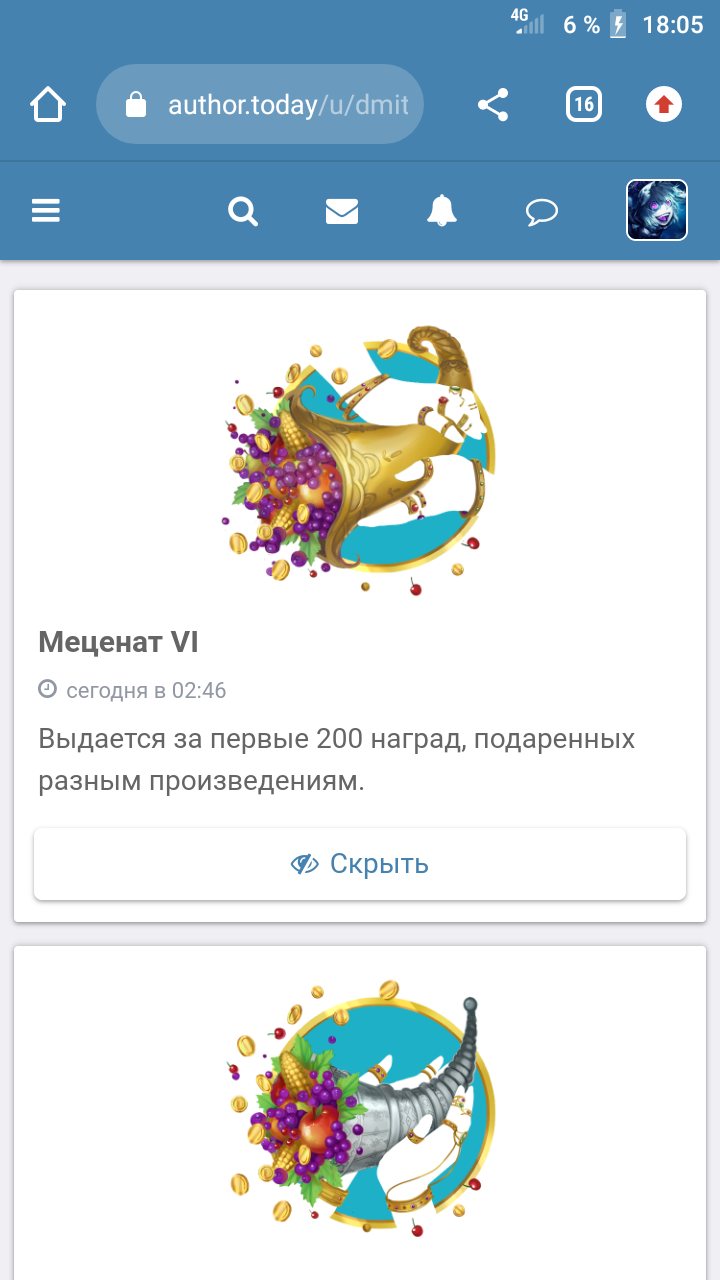Share this page
The width and height of the screenshot is (720, 1280).
click(493, 104)
